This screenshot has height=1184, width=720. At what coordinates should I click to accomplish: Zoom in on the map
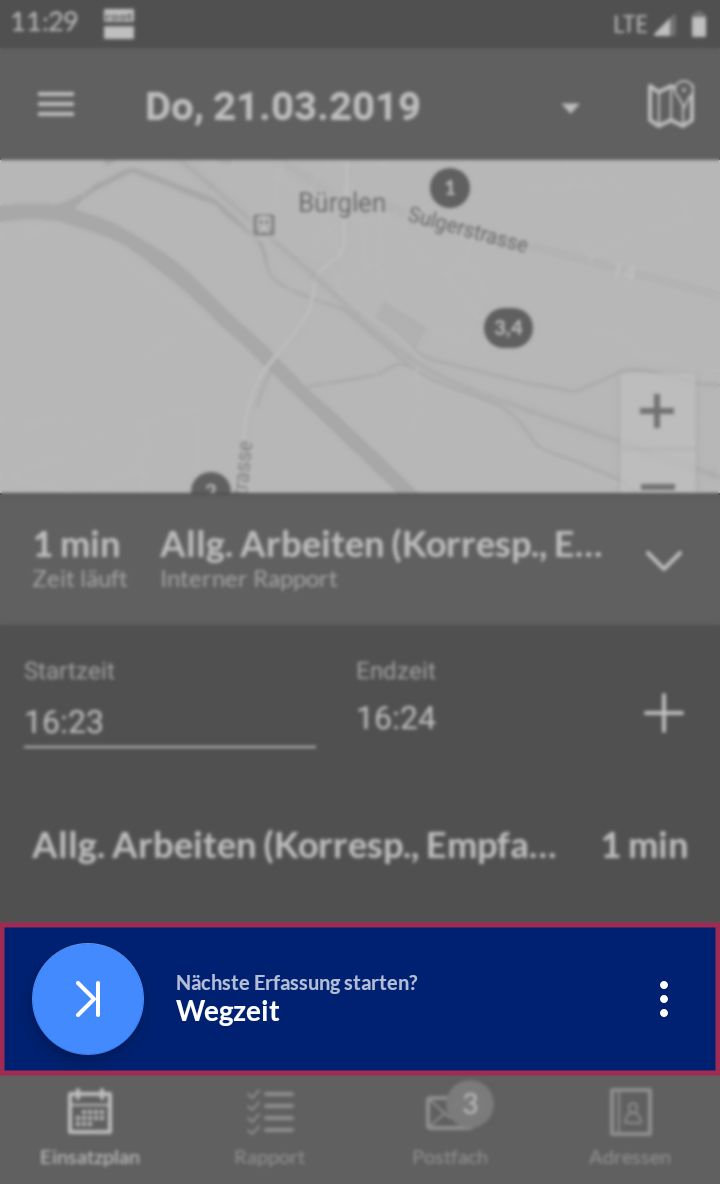pyautogui.click(x=657, y=411)
